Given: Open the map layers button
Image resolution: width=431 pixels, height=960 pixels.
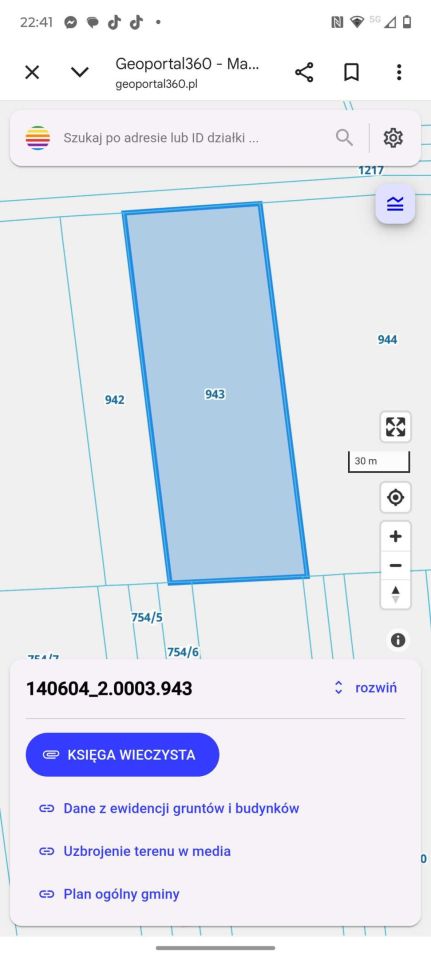Looking at the screenshot, I should (x=395, y=203).
